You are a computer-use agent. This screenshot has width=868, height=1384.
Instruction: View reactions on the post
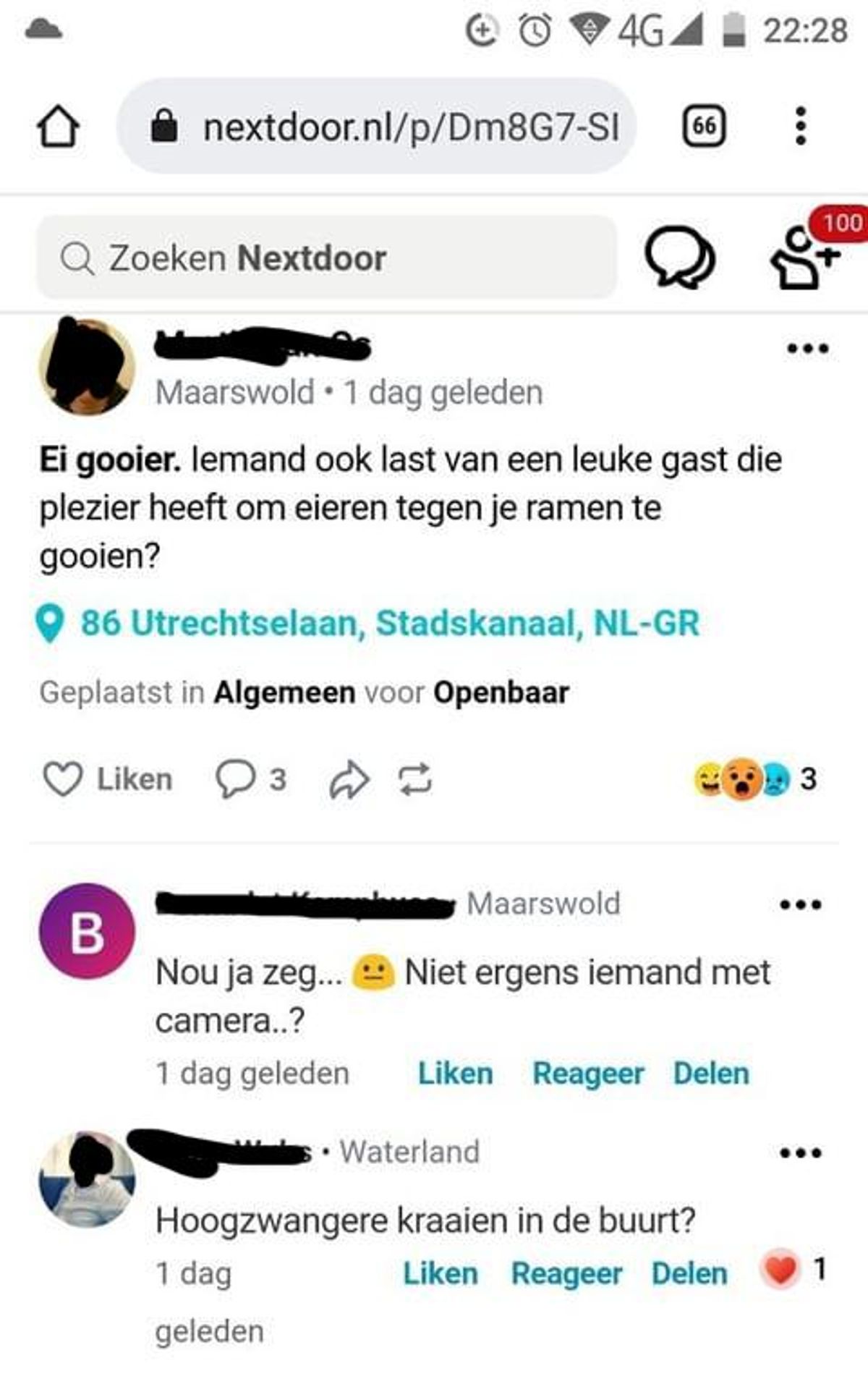pyautogui.click(x=756, y=779)
